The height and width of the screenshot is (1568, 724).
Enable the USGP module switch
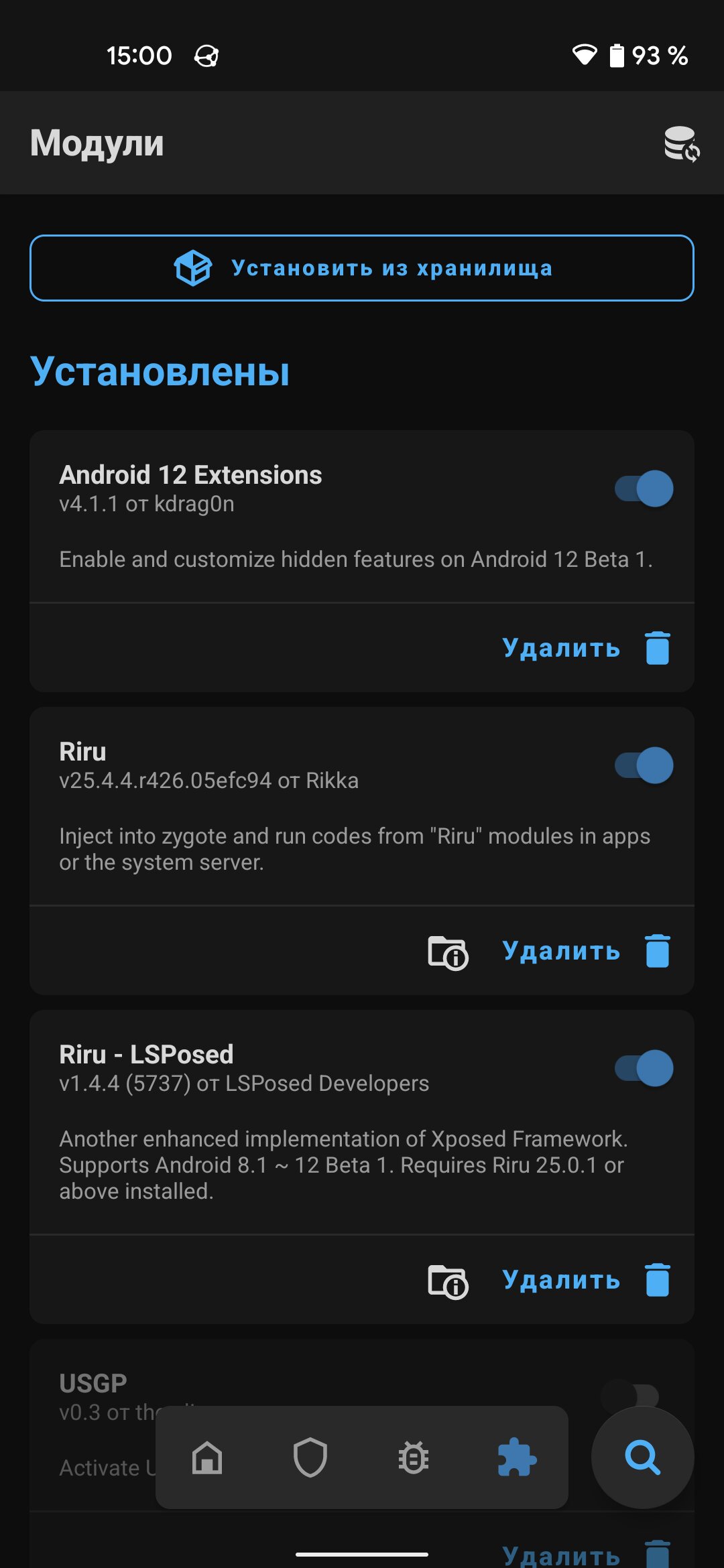coord(630,1396)
